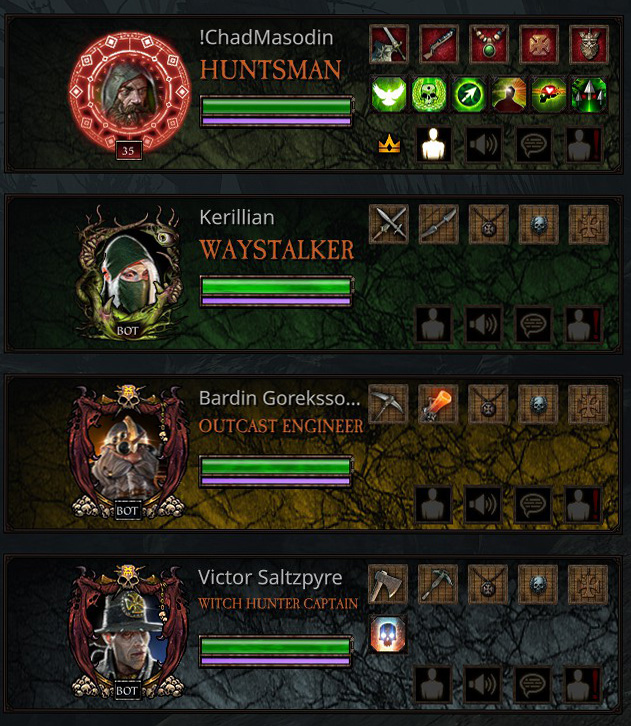
Task: Mute text chat for Bardin Goreksson
Action: [534, 504]
